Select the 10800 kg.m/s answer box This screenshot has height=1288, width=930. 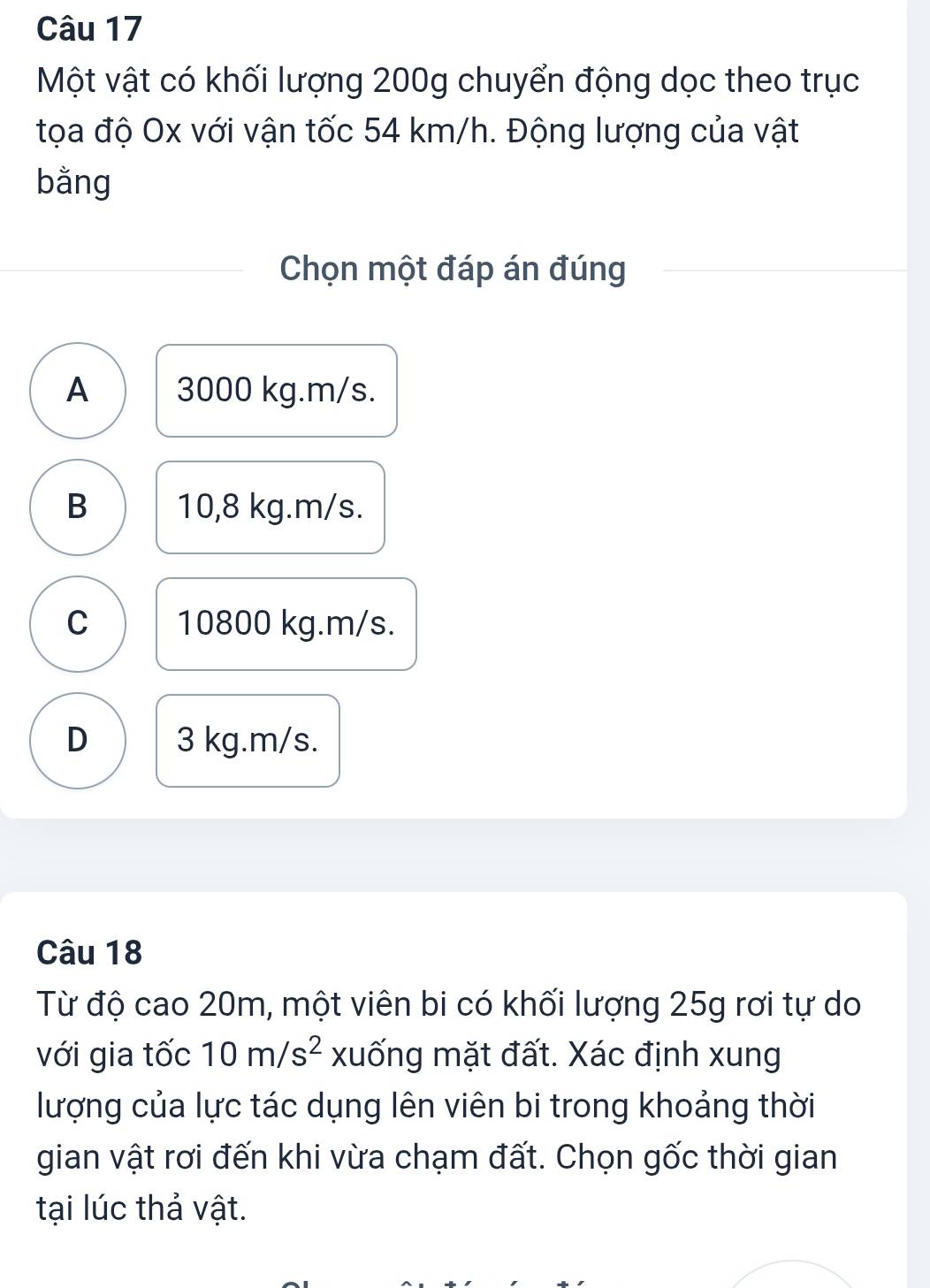pyautogui.click(x=286, y=623)
